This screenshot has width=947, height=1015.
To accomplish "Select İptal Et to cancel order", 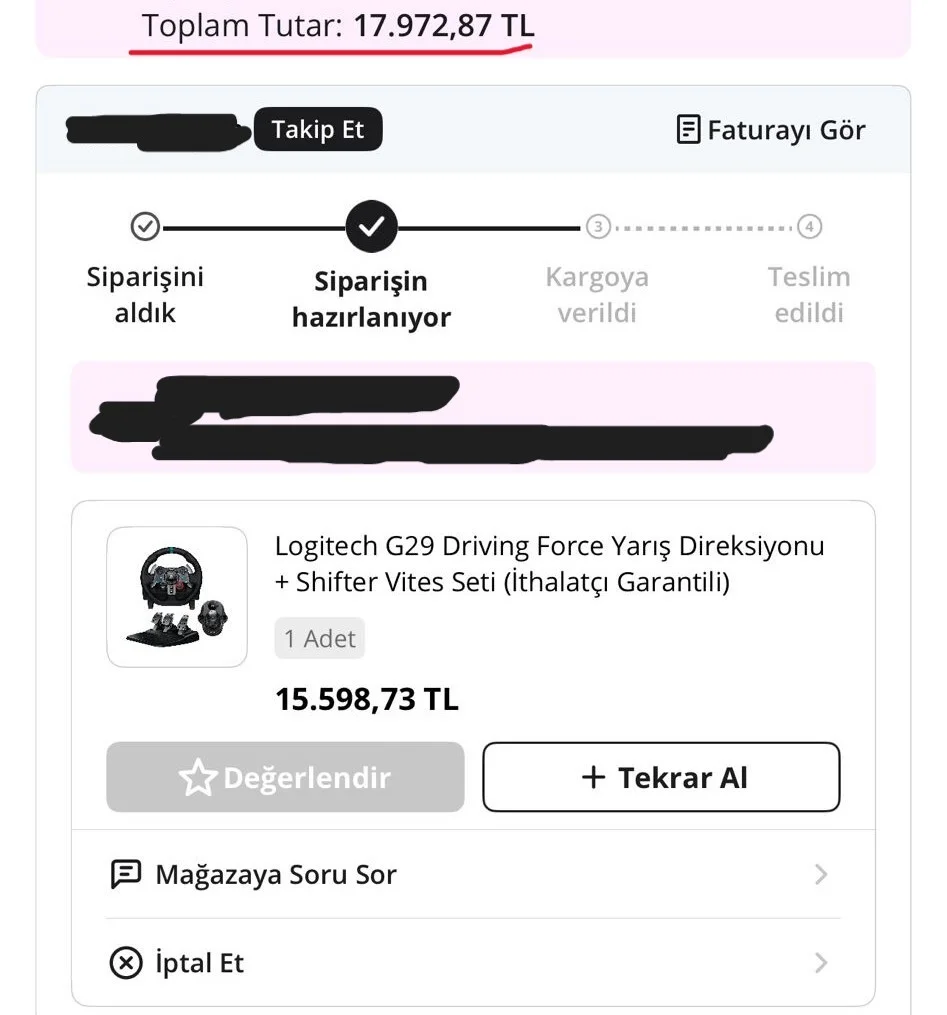I will (472, 963).
